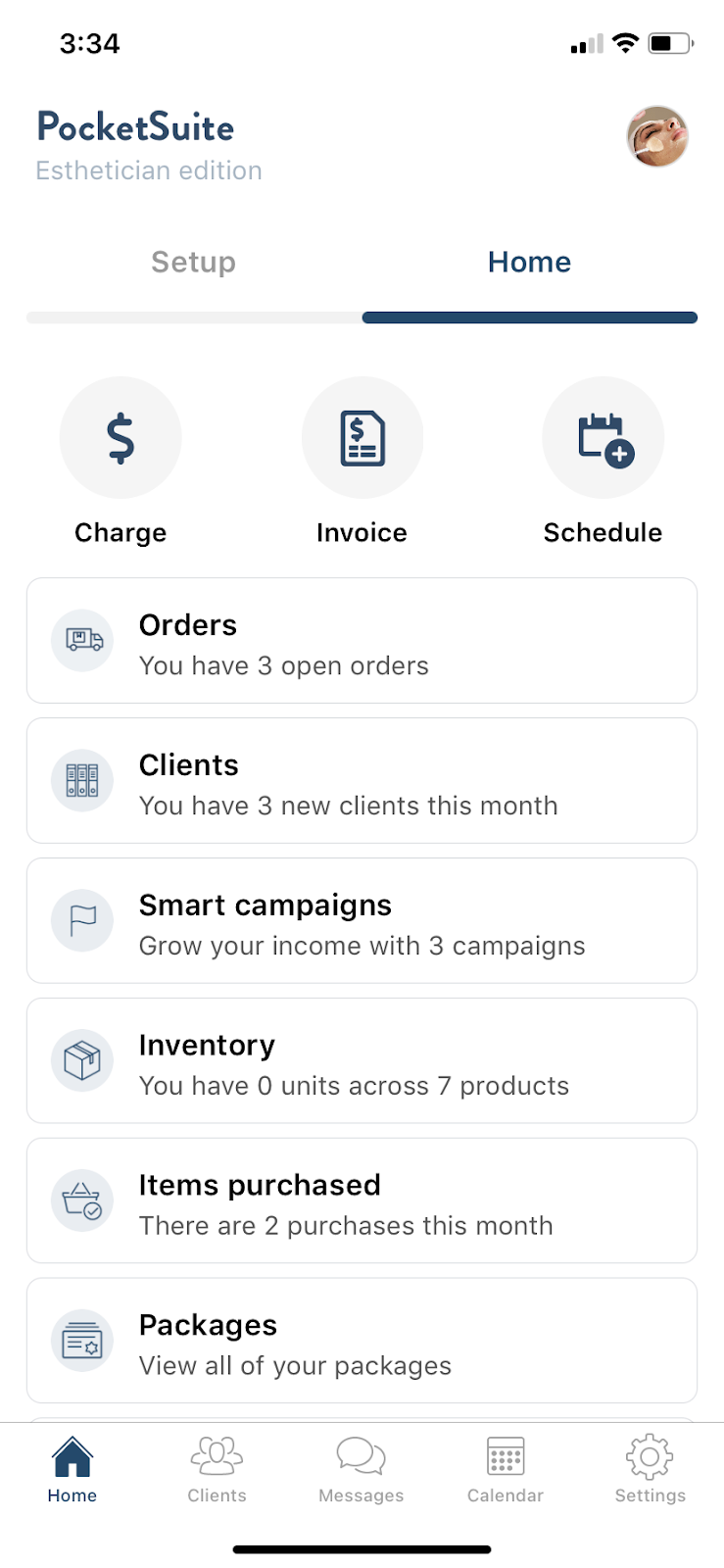Open the profile avatar photo
This screenshot has width=724, height=1568.
pyautogui.click(x=657, y=136)
